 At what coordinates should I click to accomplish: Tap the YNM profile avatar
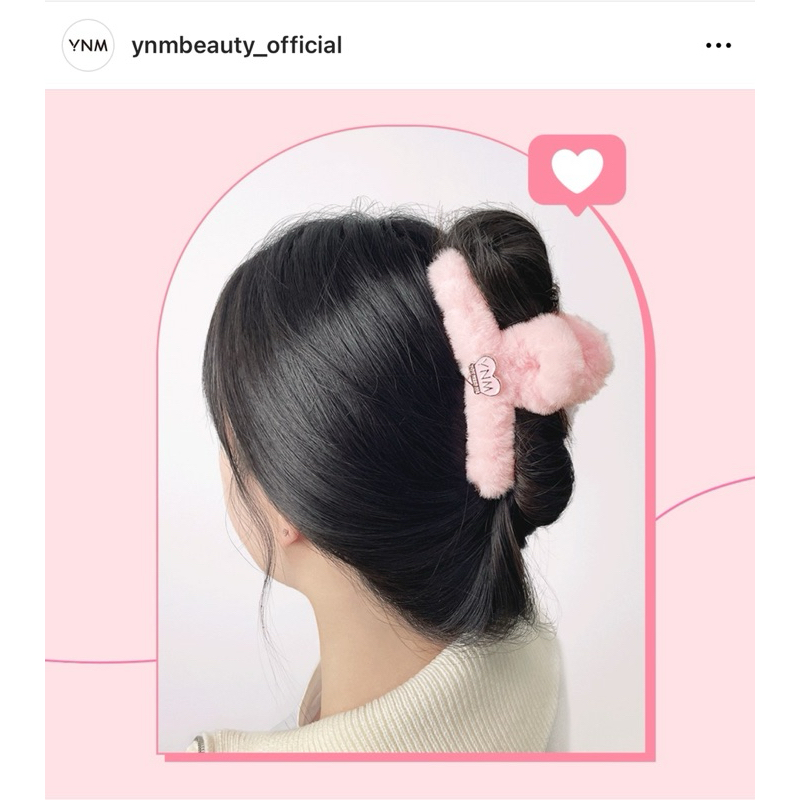[88, 45]
